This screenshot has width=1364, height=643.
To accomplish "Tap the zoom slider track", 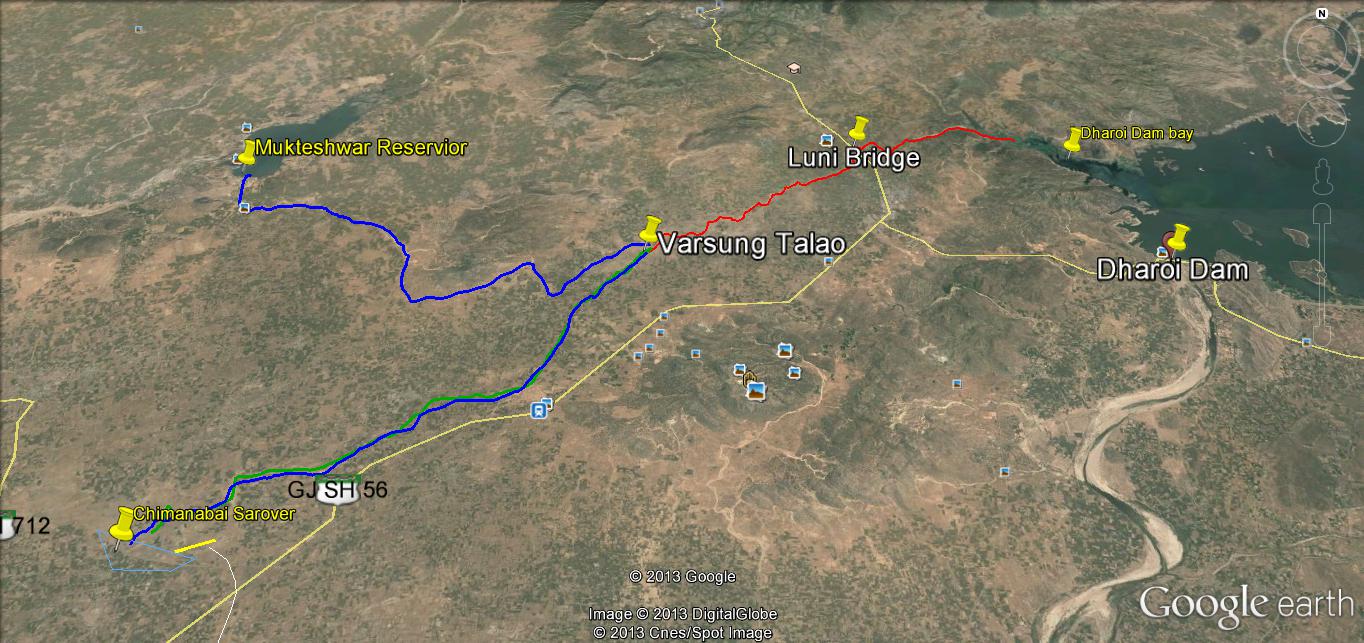I will point(1322,270).
